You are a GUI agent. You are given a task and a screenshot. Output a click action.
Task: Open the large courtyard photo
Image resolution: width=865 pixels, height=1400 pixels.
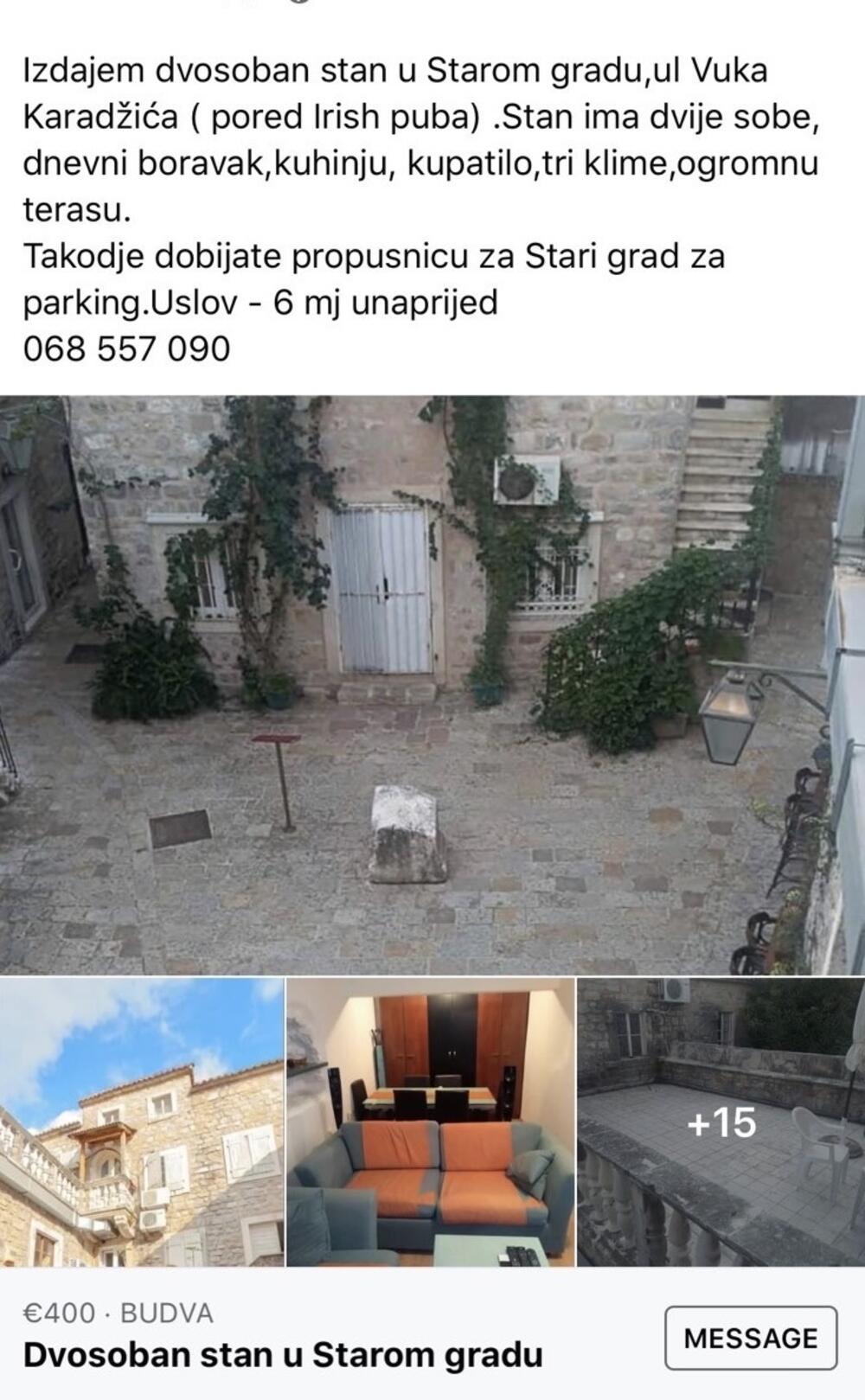tap(432, 685)
